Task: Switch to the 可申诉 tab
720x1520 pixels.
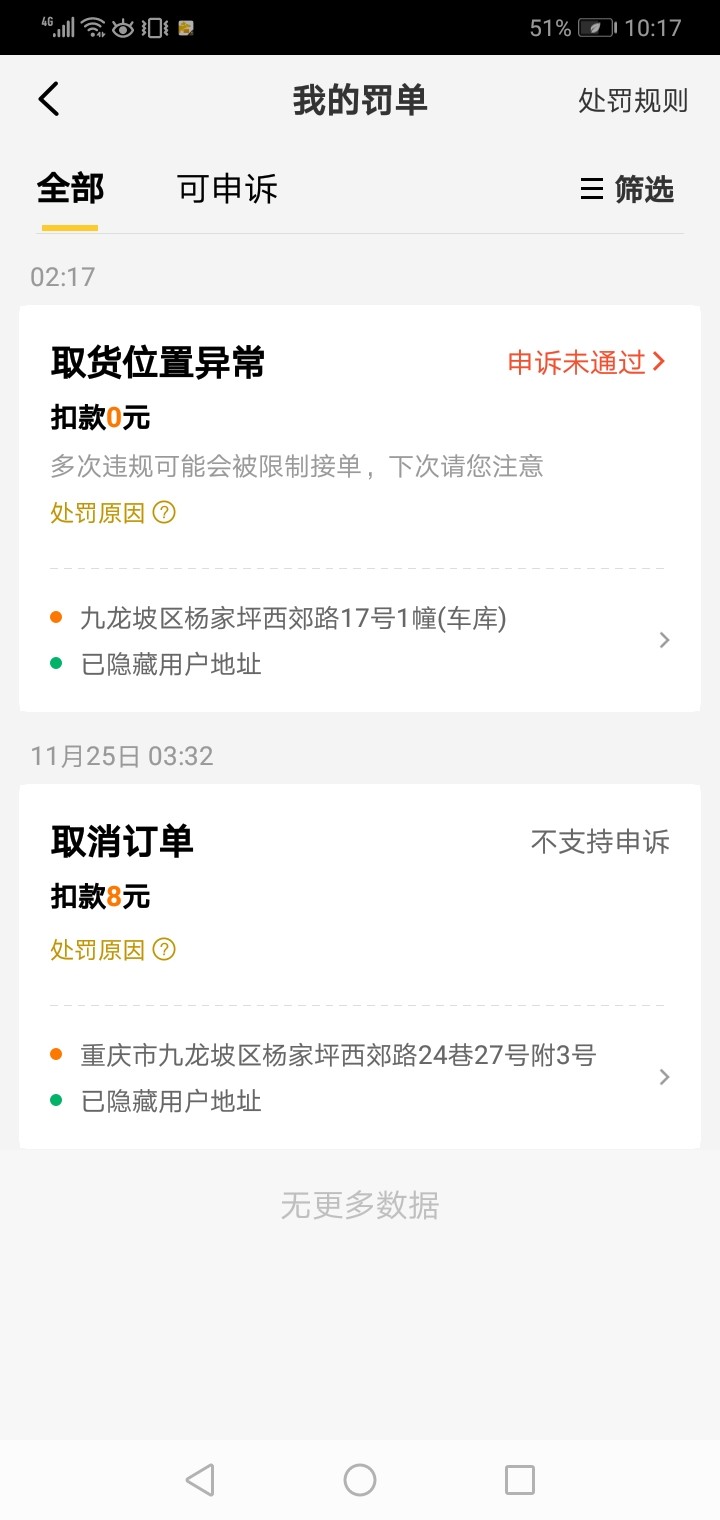Action: pyautogui.click(x=227, y=189)
